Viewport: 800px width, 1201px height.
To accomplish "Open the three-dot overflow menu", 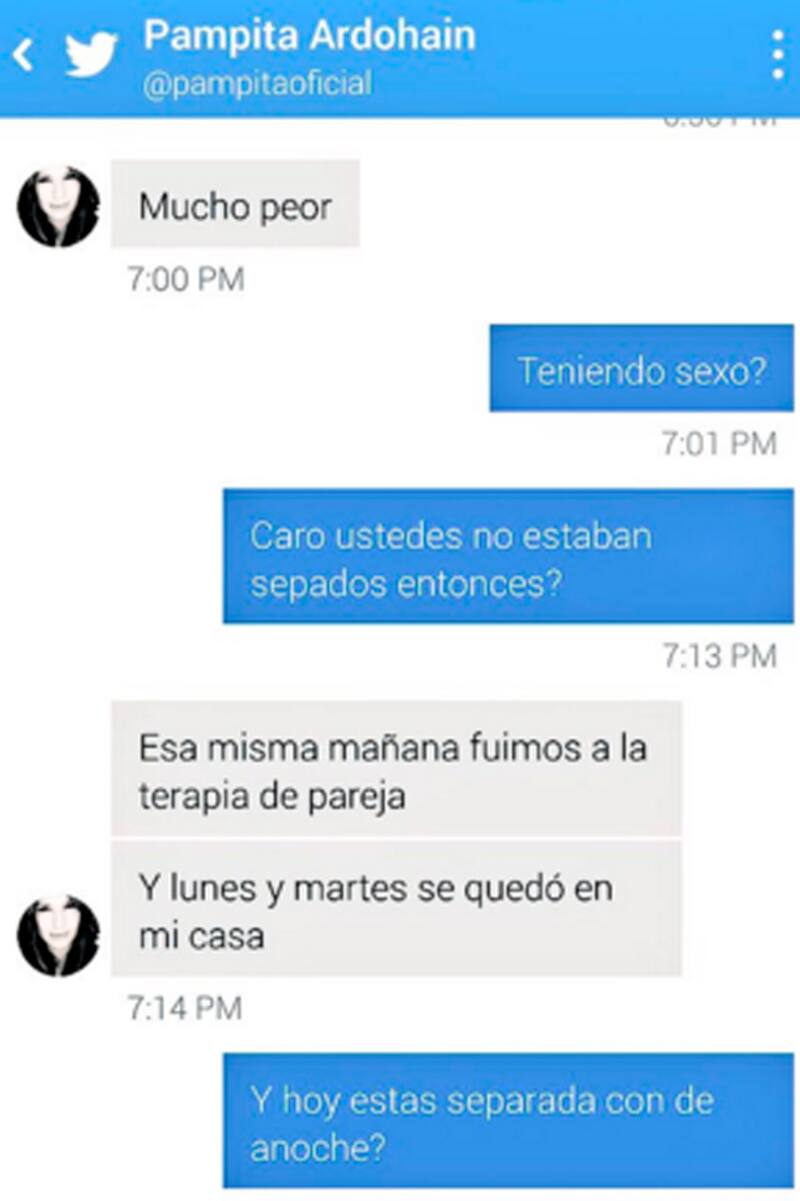I will point(778,55).
